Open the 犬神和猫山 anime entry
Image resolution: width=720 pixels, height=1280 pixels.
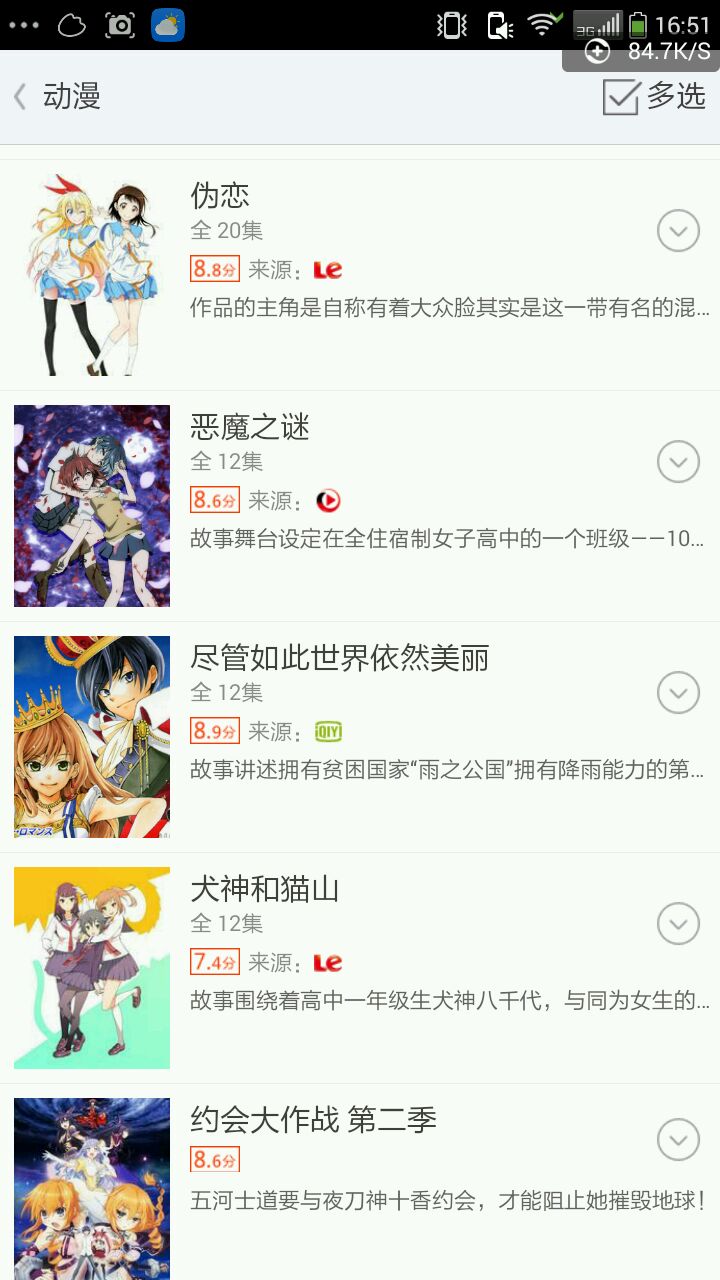coord(265,890)
